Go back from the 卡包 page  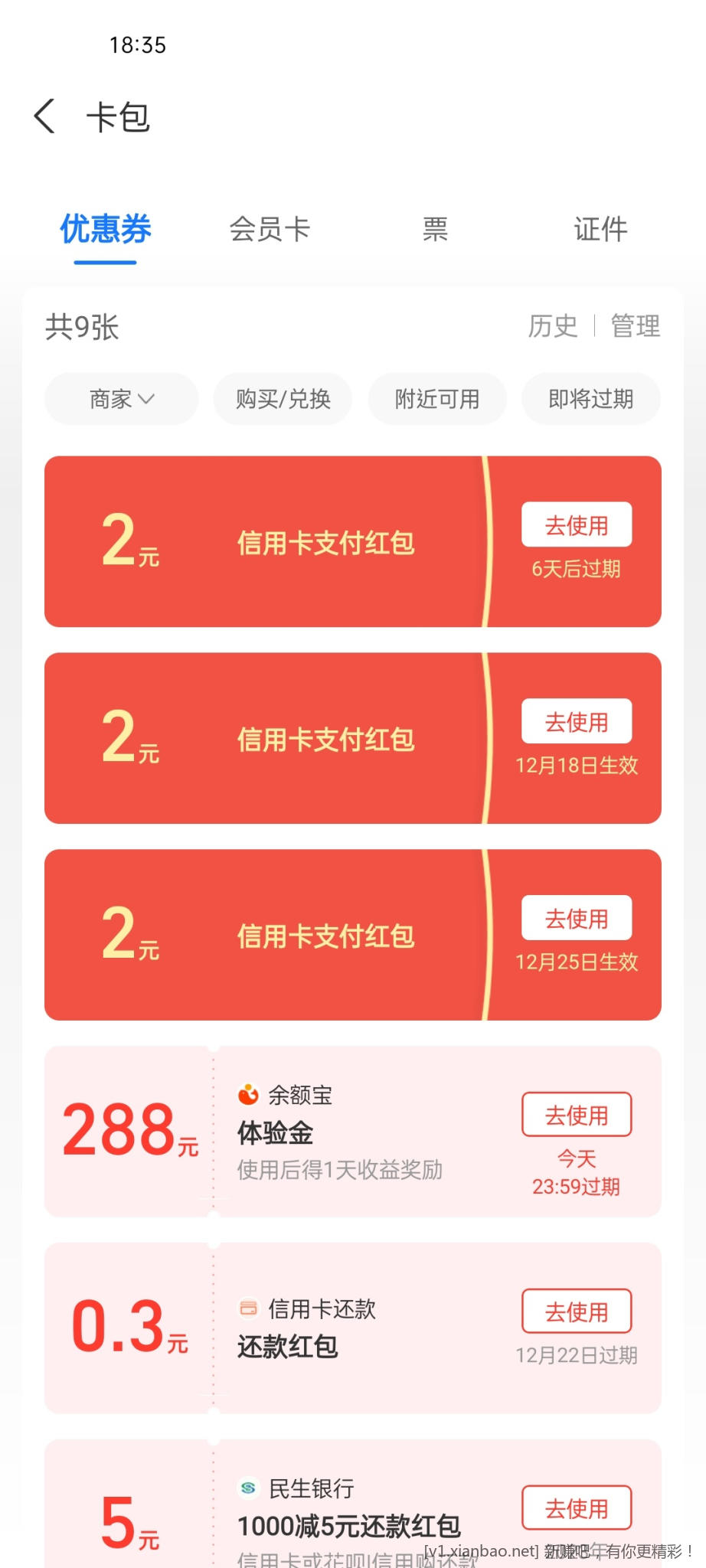click(45, 117)
